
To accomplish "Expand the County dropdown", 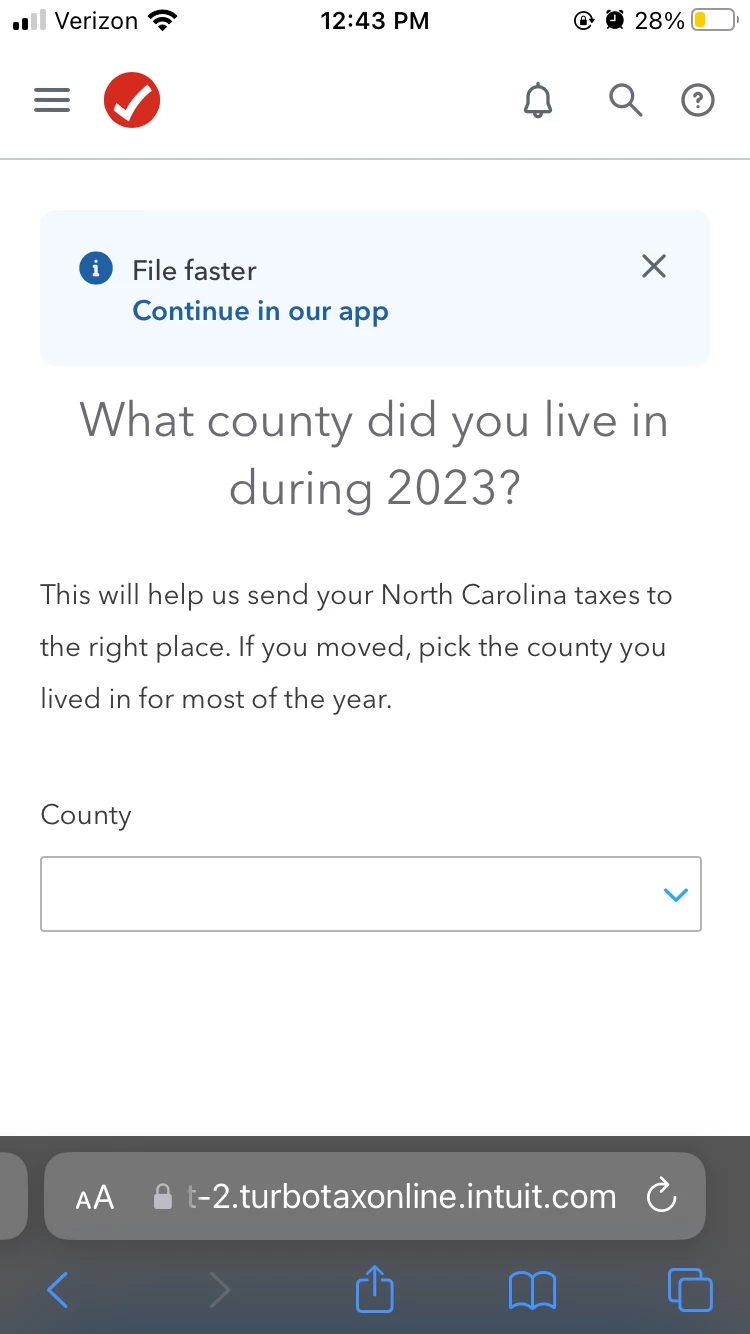I will pyautogui.click(x=370, y=894).
